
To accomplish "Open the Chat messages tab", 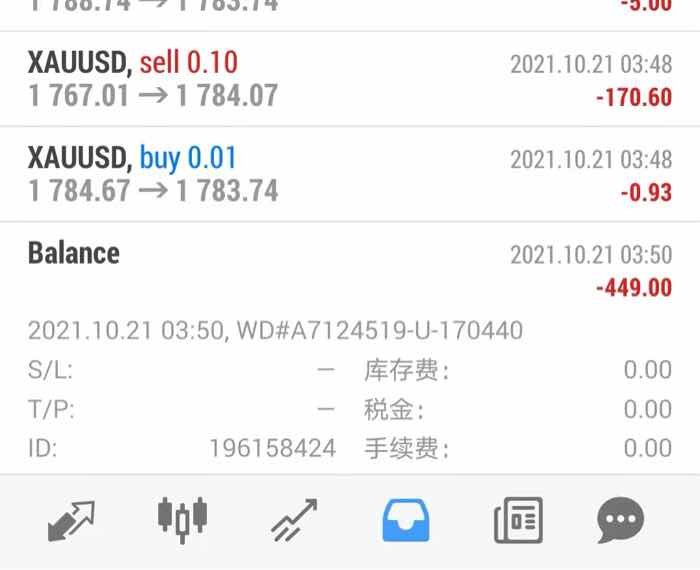I will 621,520.
